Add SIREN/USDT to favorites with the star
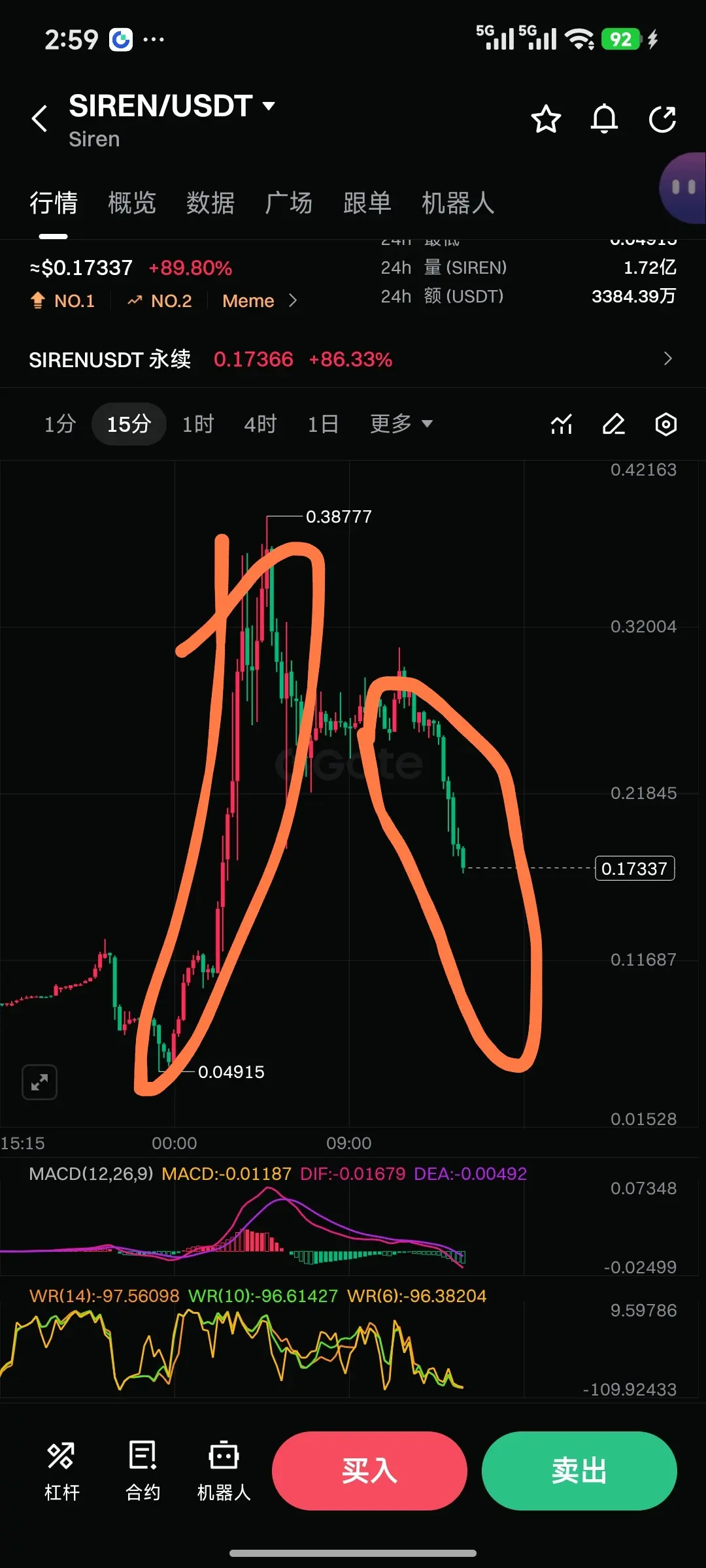Viewport: 706px width, 1568px height. [546, 119]
